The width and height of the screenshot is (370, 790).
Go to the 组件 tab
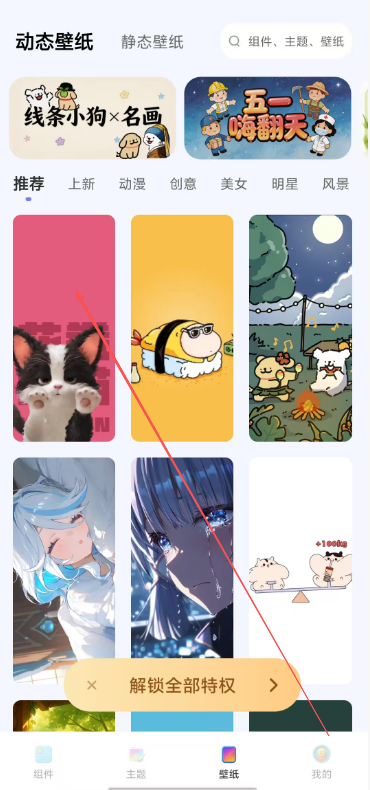click(x=43, y=761)
